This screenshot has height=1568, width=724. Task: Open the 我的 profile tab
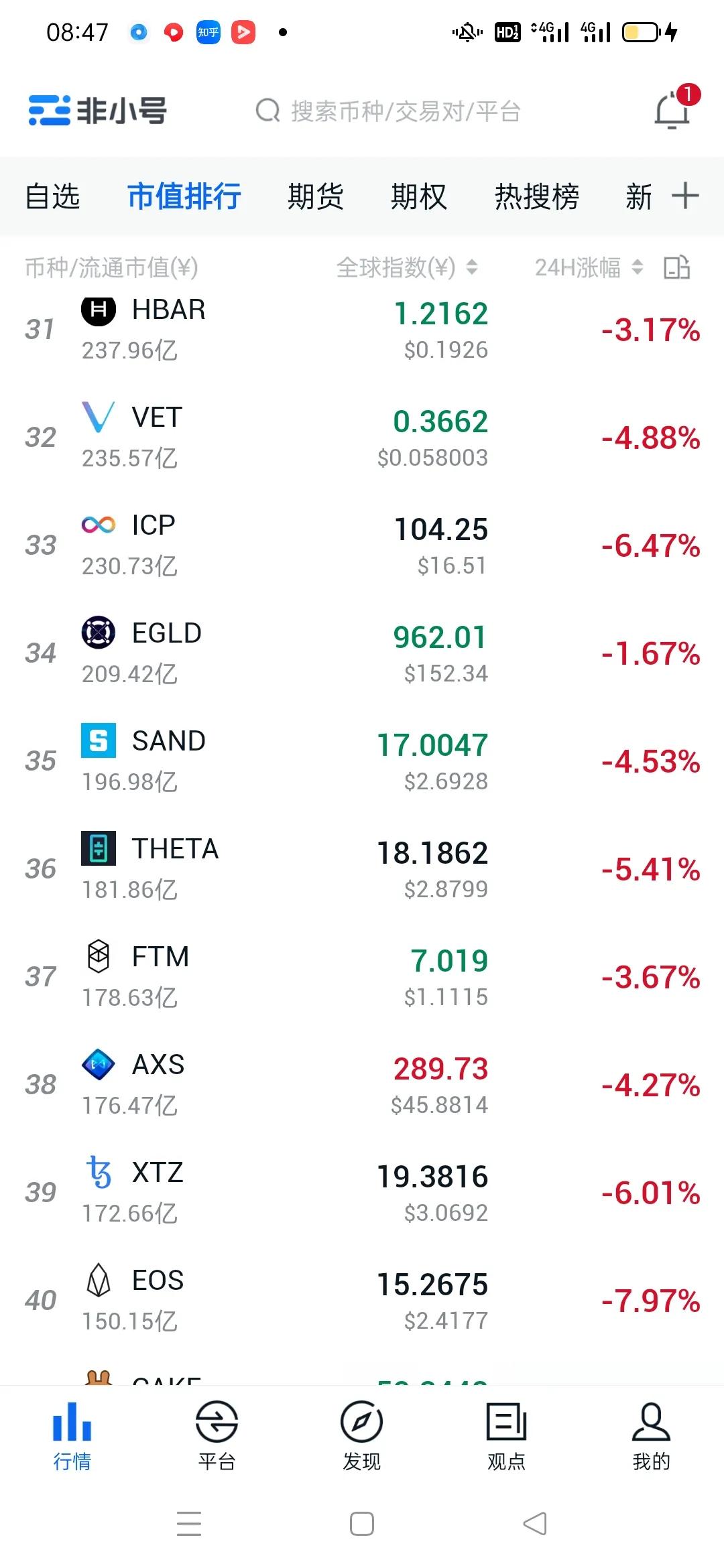click(651, 1435)
